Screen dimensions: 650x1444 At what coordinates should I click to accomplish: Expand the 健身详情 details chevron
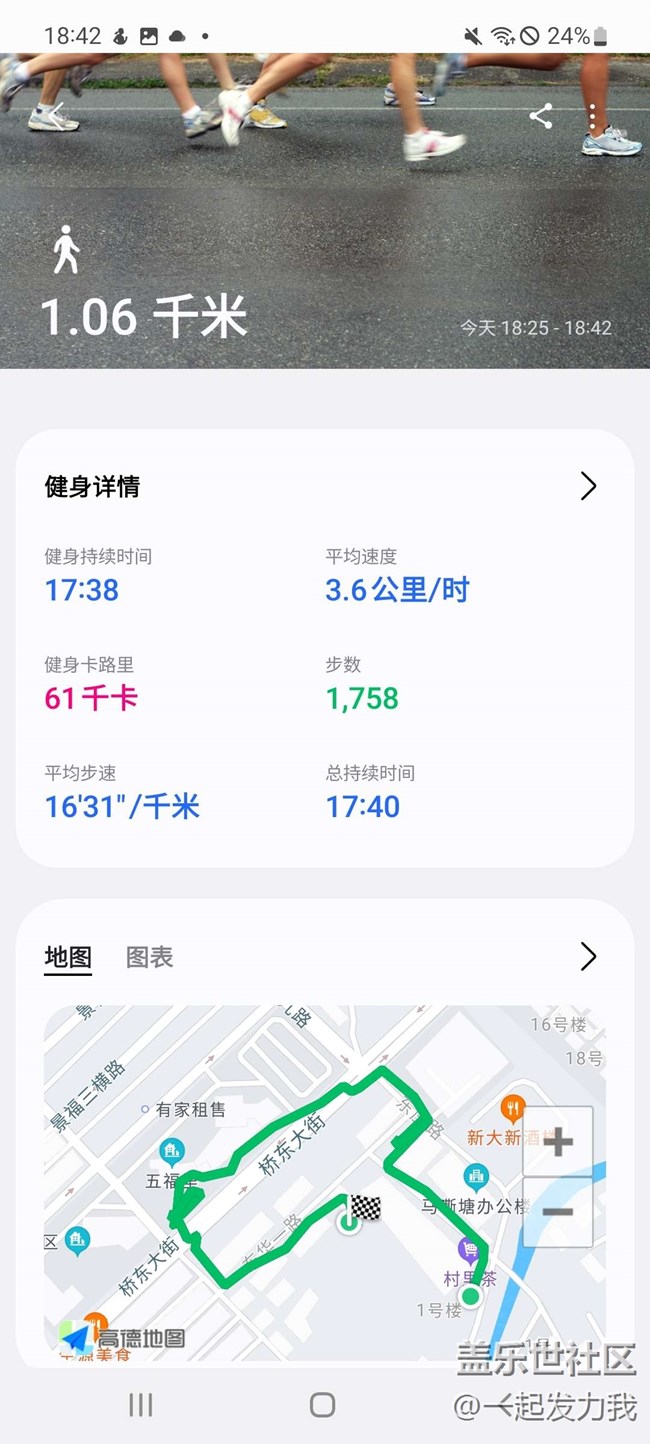588,487
